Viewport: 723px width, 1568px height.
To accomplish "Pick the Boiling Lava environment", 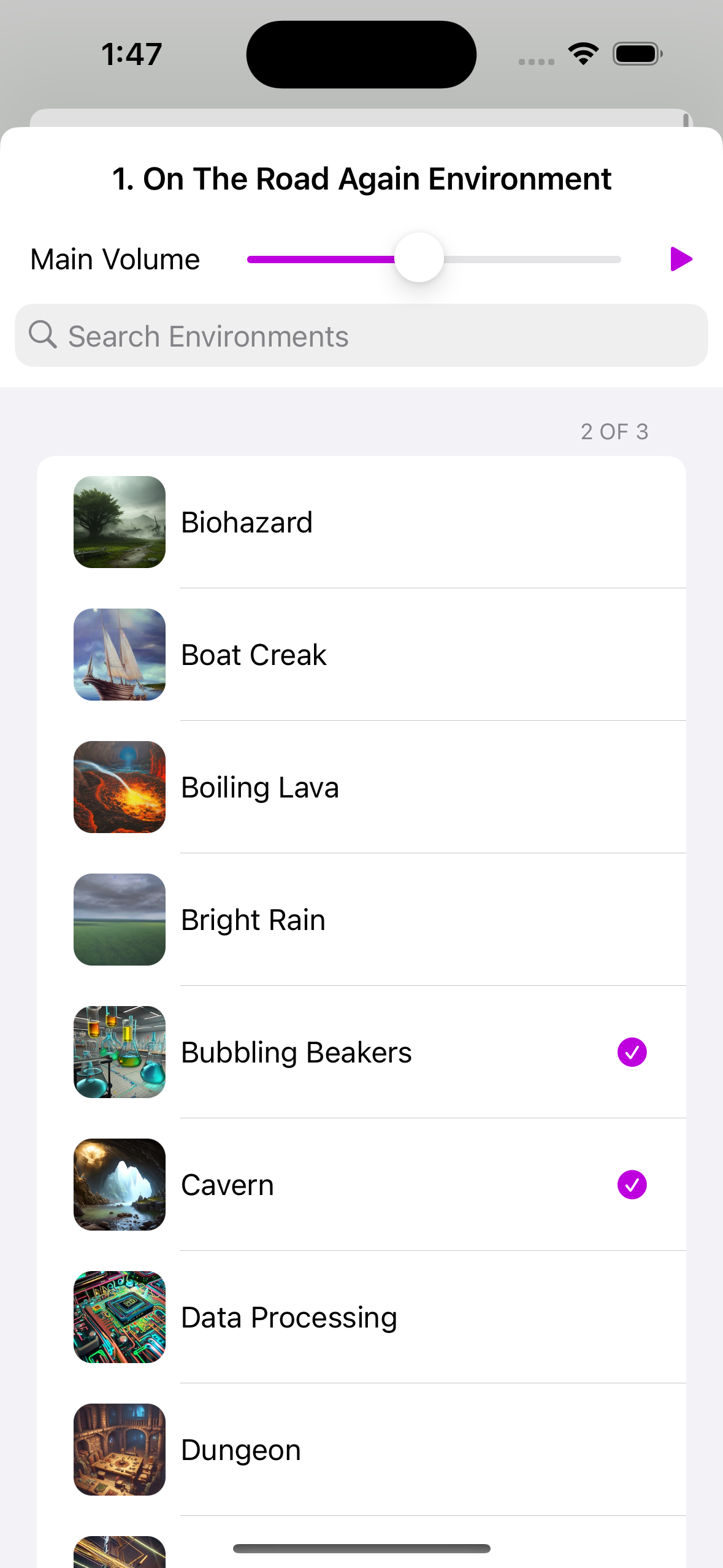I will [x=361, y=788].
